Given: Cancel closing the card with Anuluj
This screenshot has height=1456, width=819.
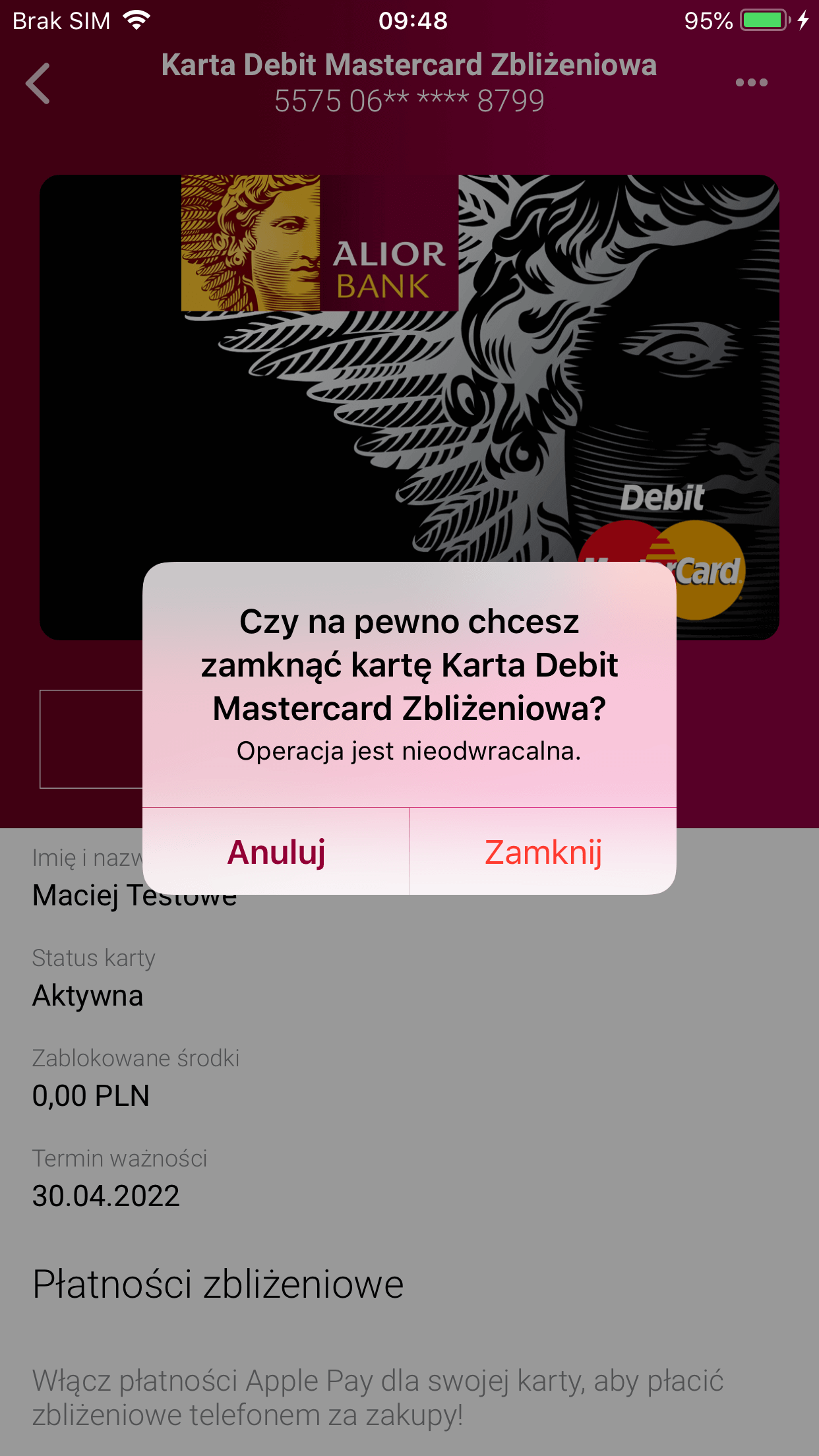Looking at the screenshot, I should click(276, 851).
